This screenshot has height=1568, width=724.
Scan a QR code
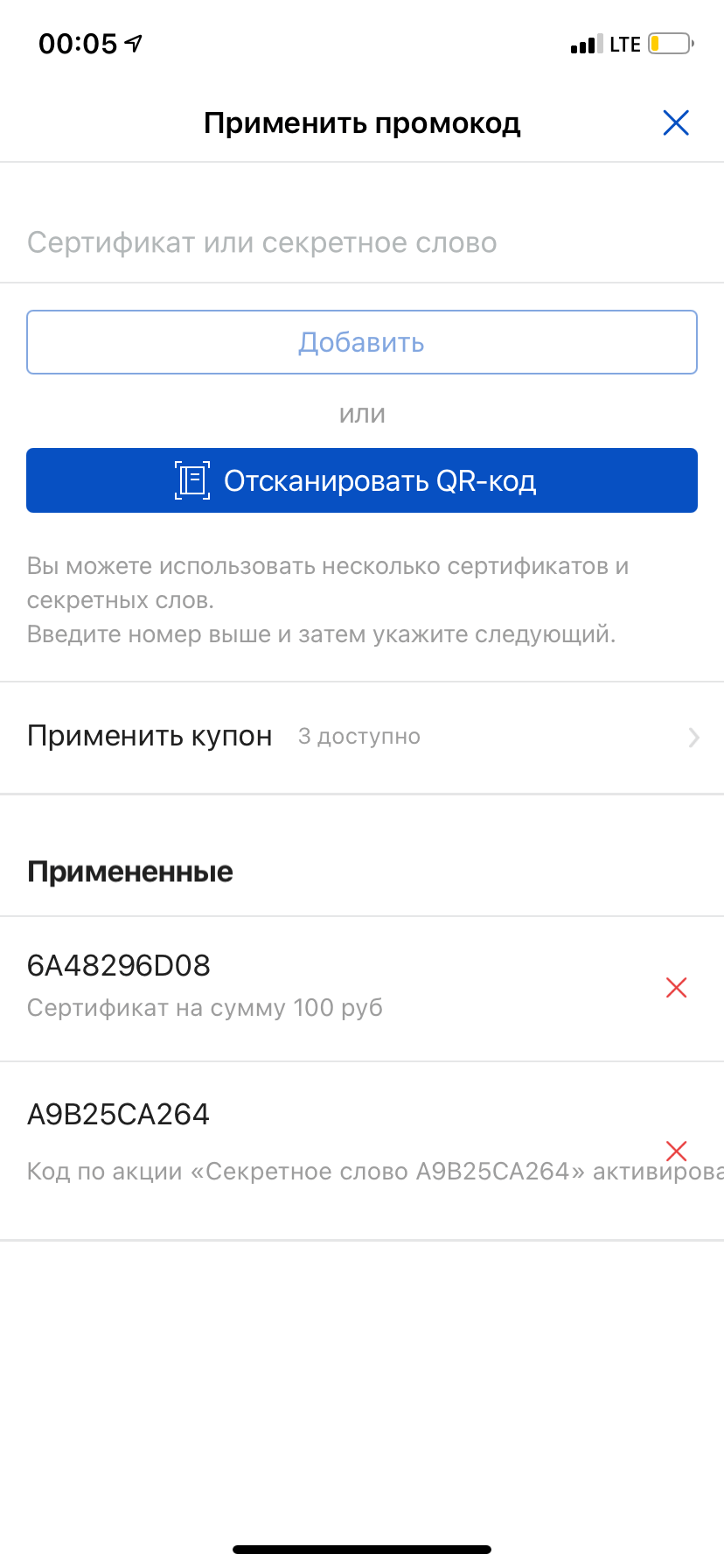pos(362,480)
